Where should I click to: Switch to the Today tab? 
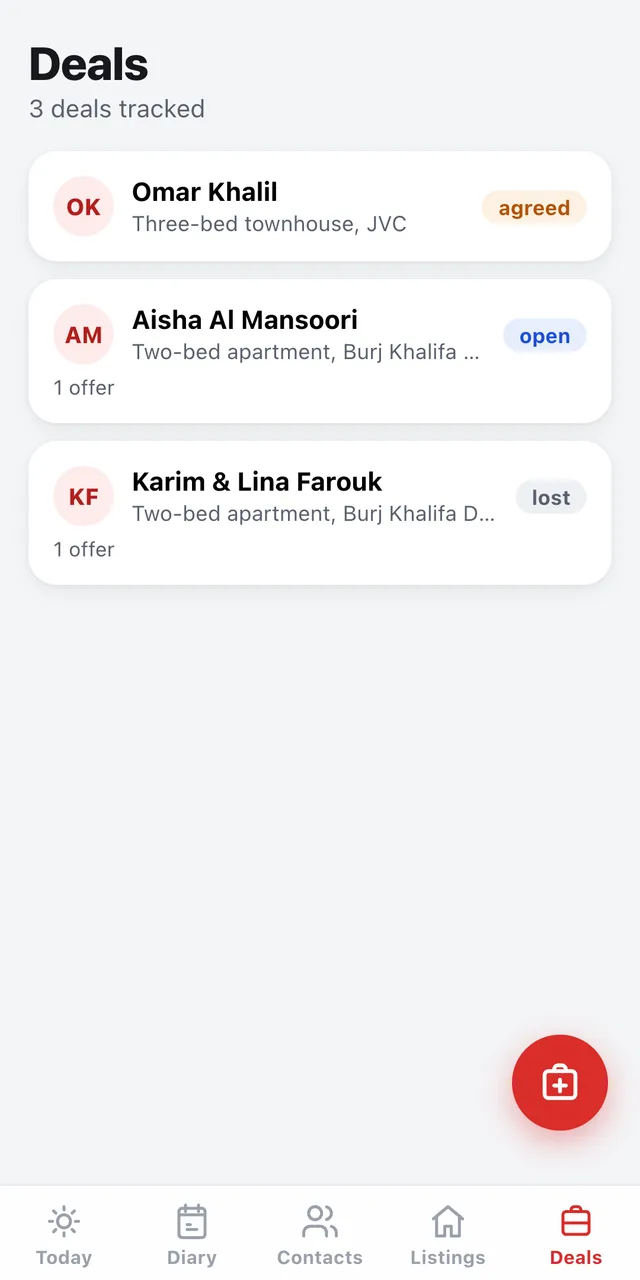64,1236
